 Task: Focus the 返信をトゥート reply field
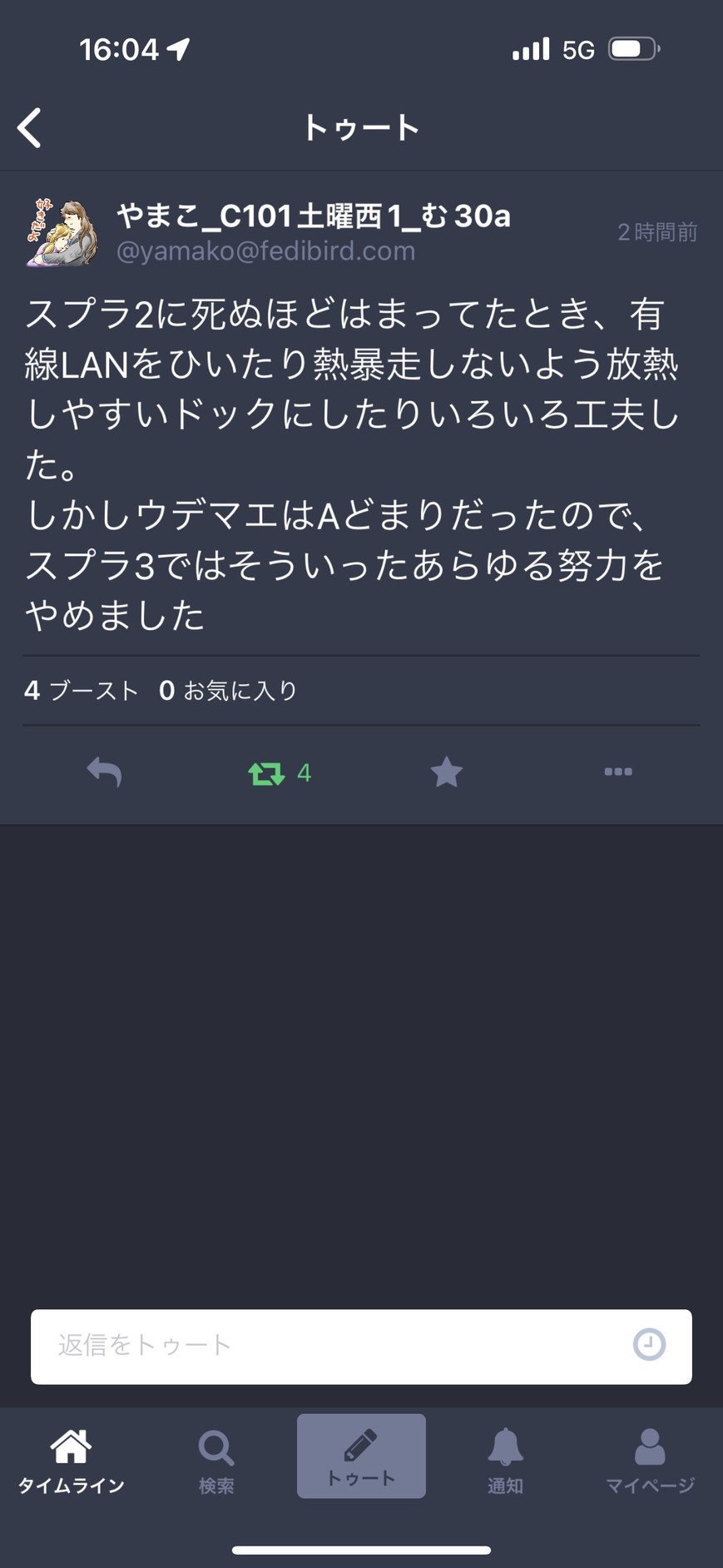click(333, 1346)
